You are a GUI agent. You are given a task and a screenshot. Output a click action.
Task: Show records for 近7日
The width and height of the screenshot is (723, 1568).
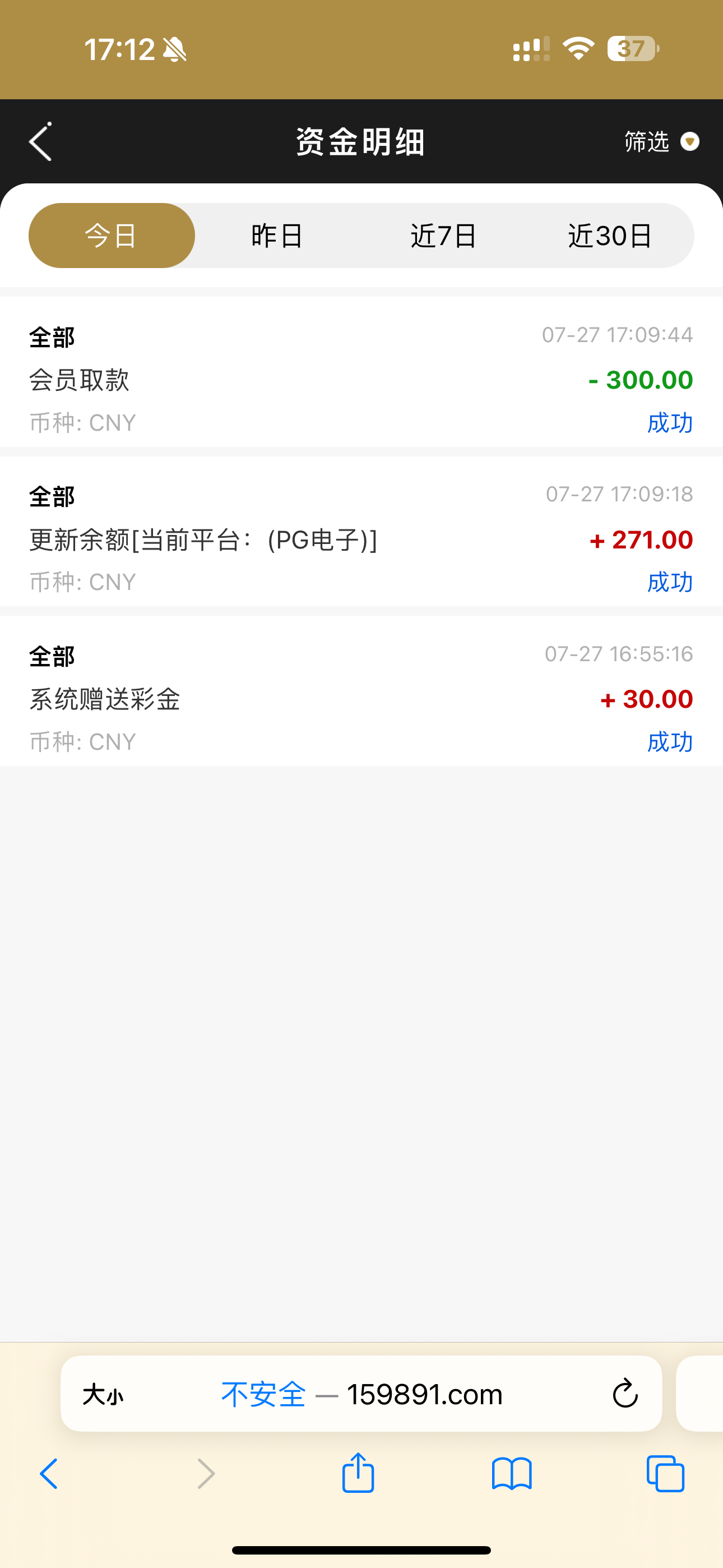(x=444, y=236)
